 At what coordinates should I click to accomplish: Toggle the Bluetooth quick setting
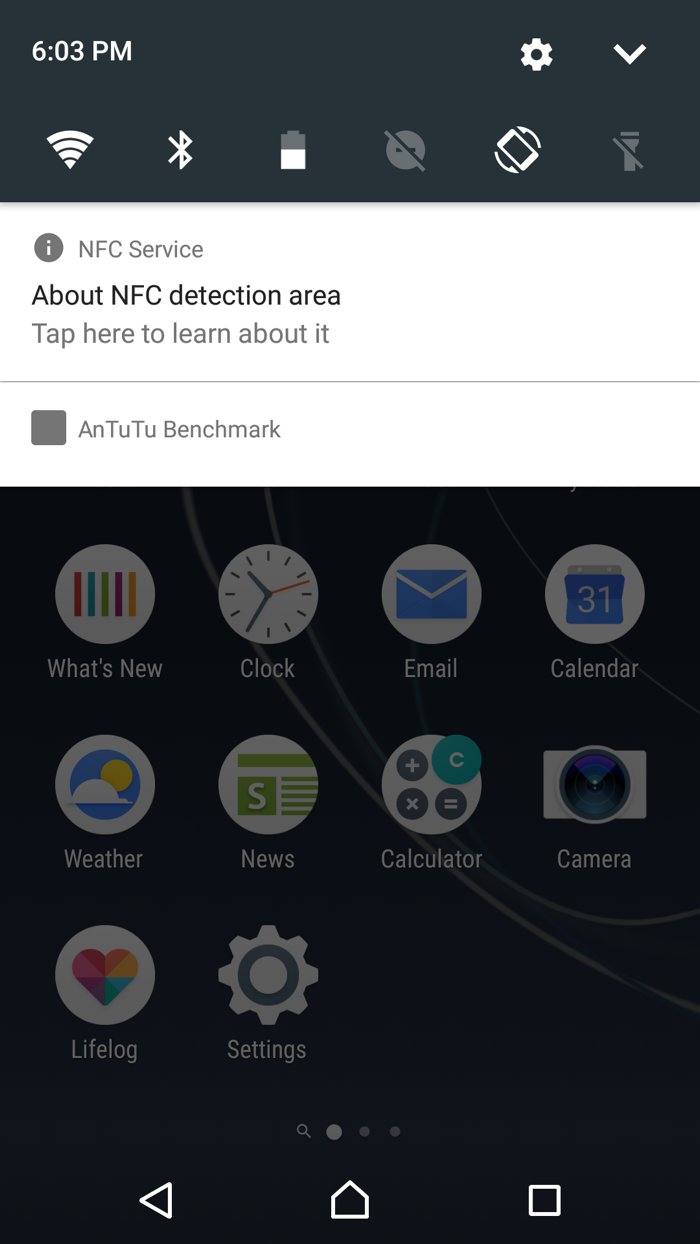coord(180,151)
